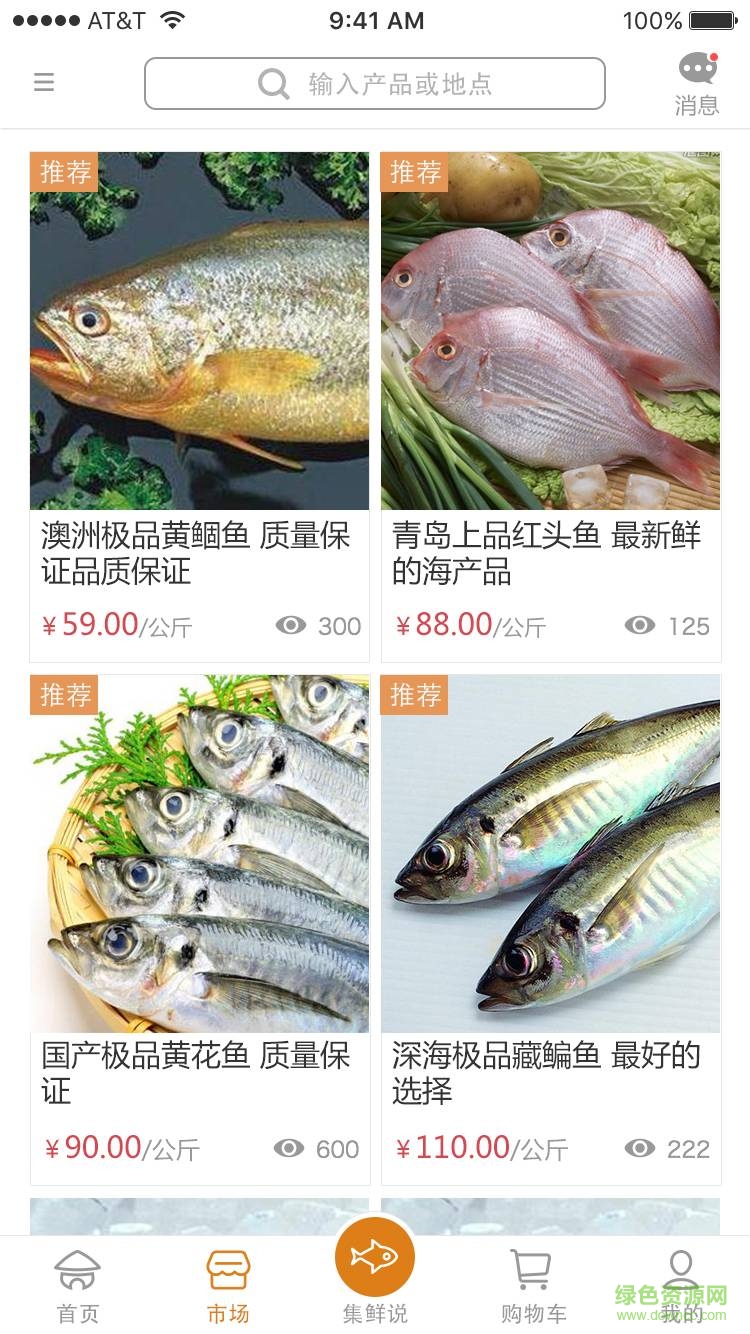Switch to the 市场 market tab

pos(228,1286)
